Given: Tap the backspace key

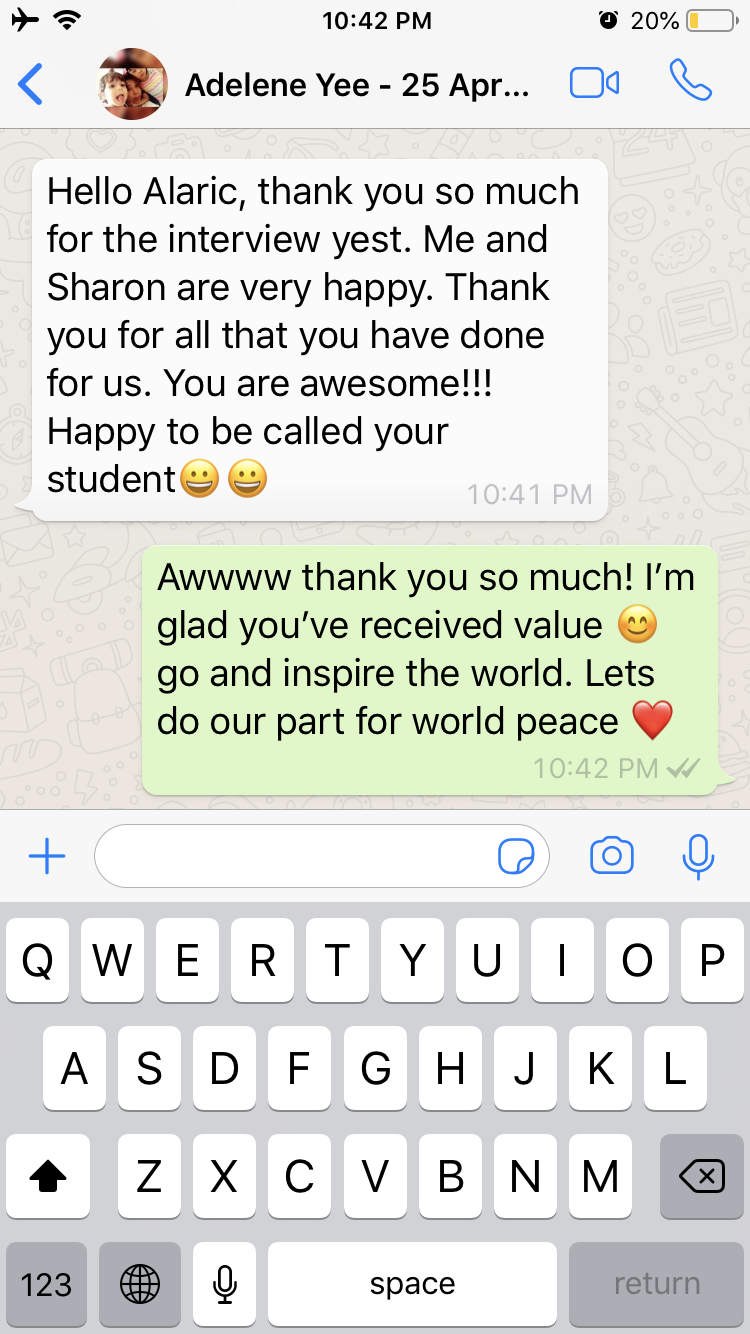Looking at the screenshot, I should pos(701,1177).
